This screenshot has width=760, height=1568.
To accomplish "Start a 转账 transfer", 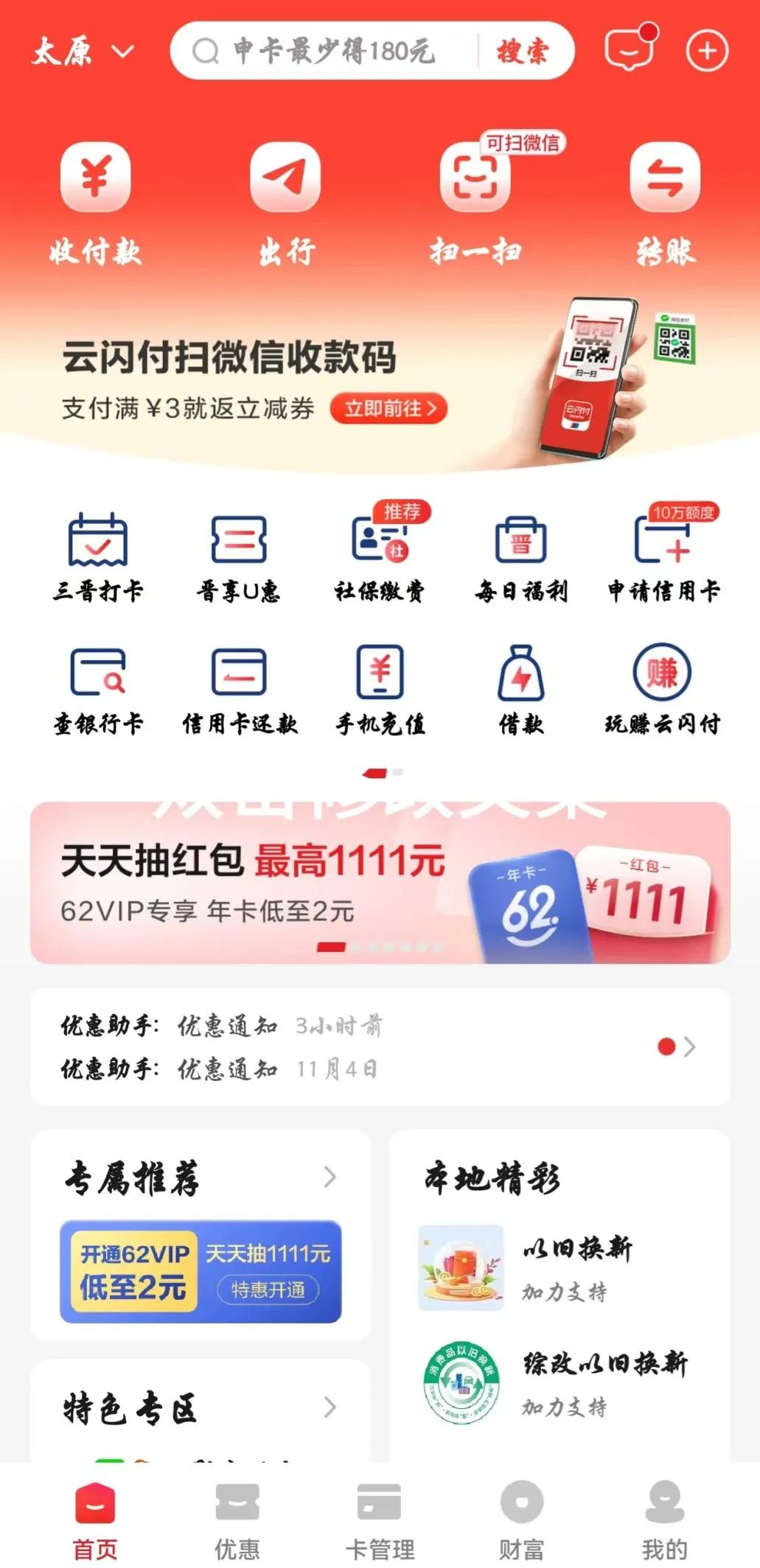I will (665, 200).
